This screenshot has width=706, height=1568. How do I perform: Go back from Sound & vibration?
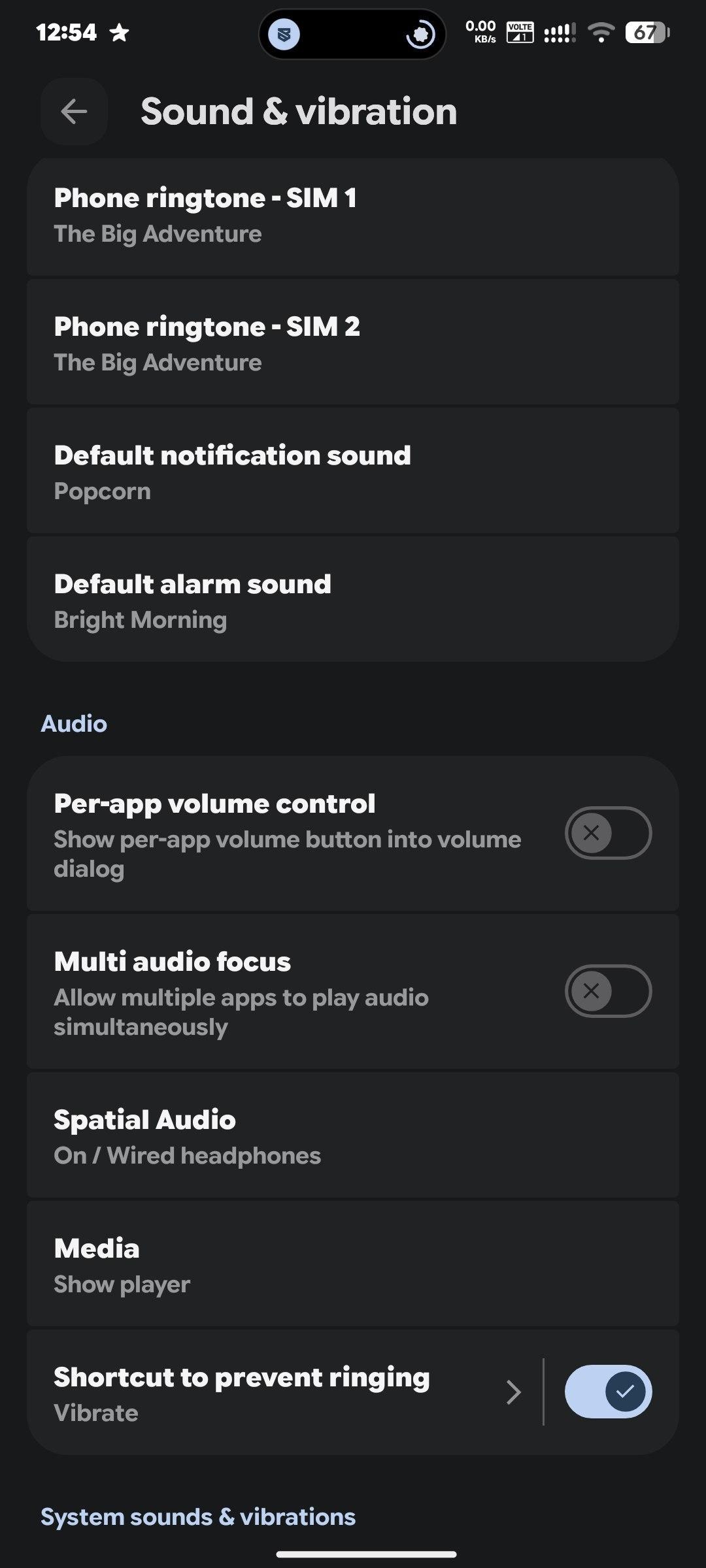tap(74, 112)
